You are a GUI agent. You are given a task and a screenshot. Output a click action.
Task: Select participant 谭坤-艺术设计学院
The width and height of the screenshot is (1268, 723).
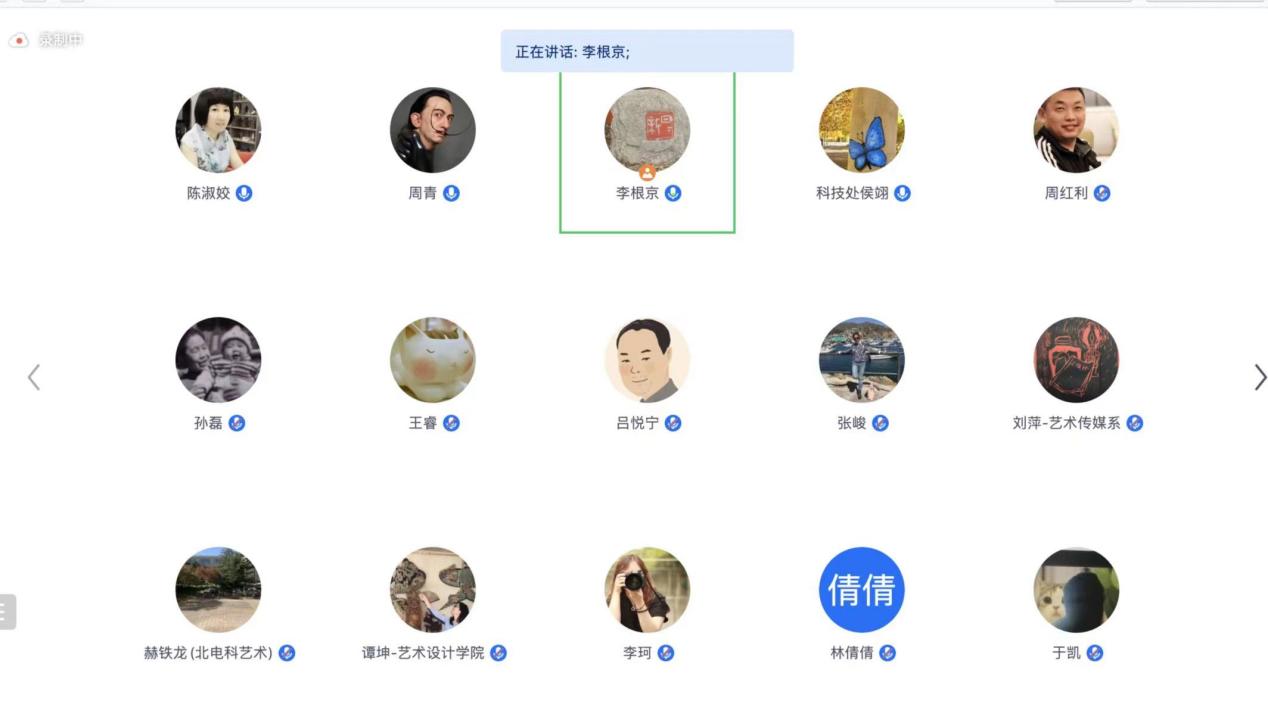coord(432,590)
